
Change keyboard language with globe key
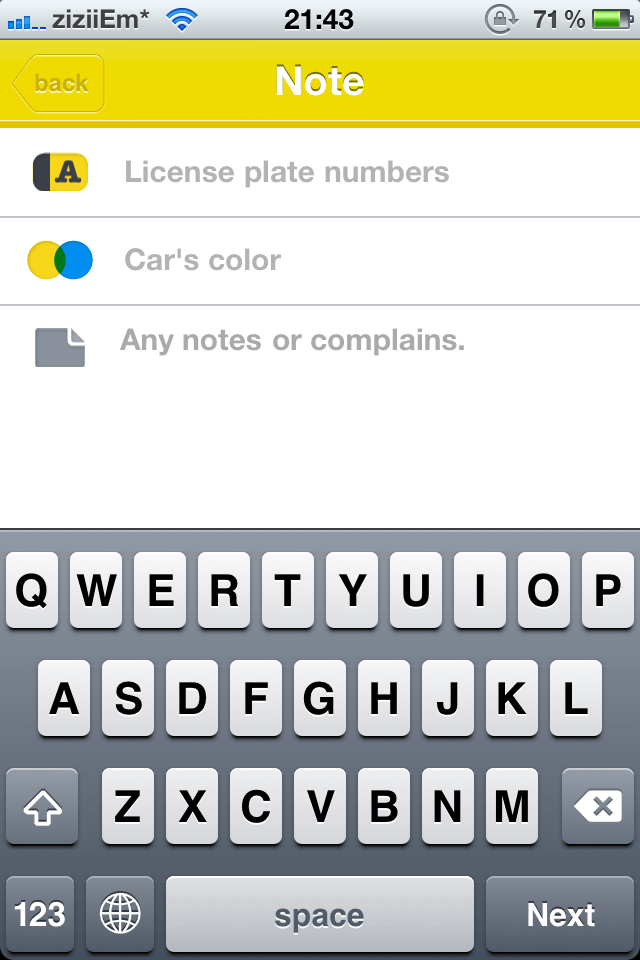[x=120, y=914]
